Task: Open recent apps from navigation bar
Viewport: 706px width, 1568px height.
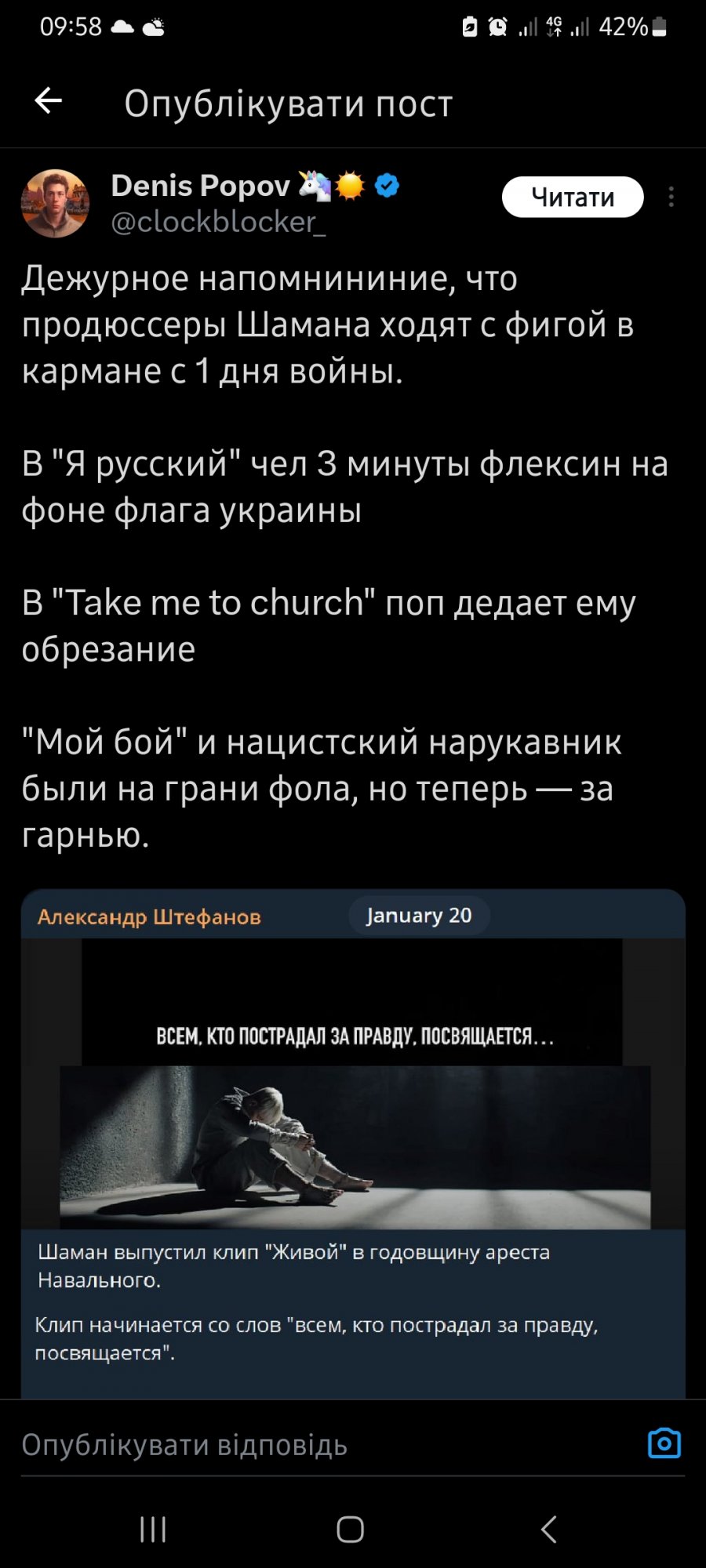Action: pyautogui.click(x=153, y=1529)
